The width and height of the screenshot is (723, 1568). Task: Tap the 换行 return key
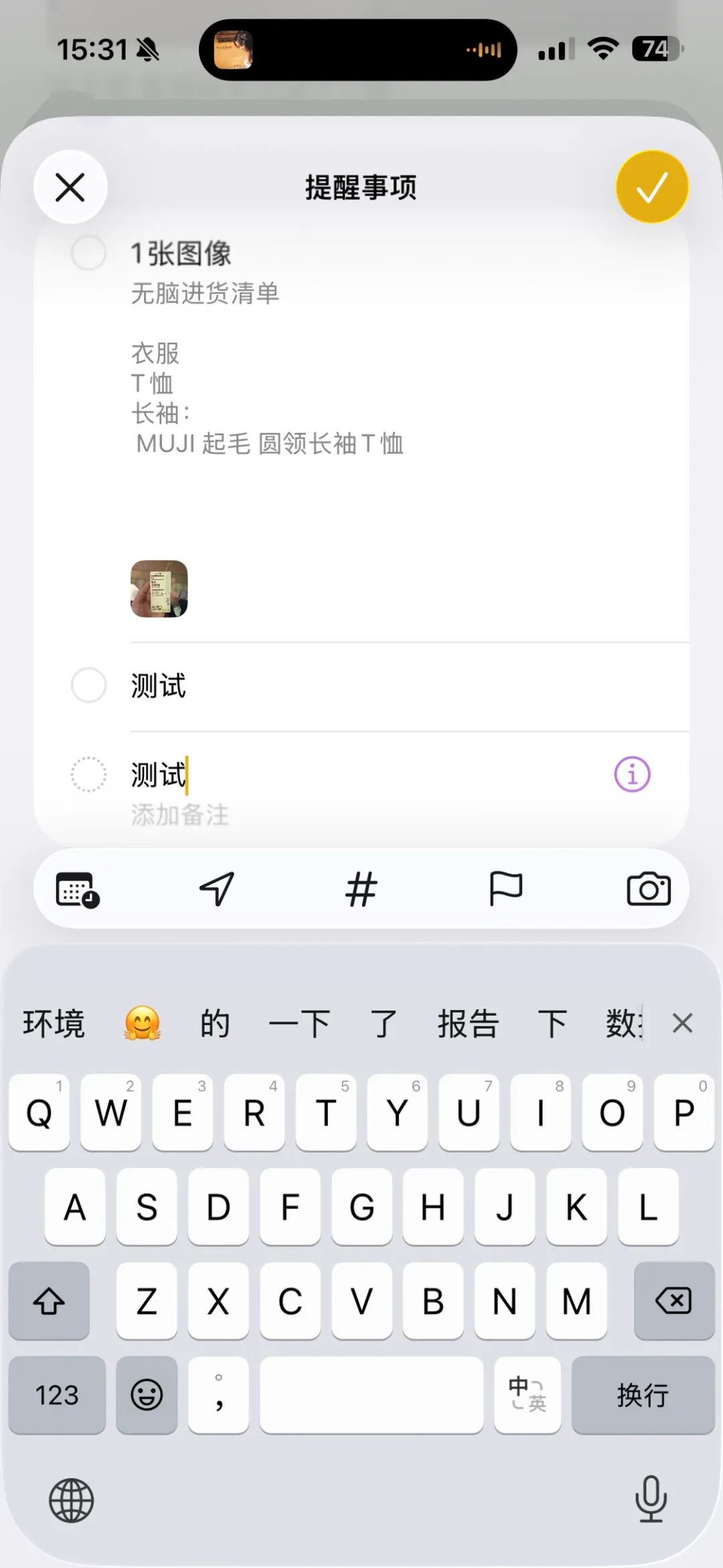tap(643, 1395)
